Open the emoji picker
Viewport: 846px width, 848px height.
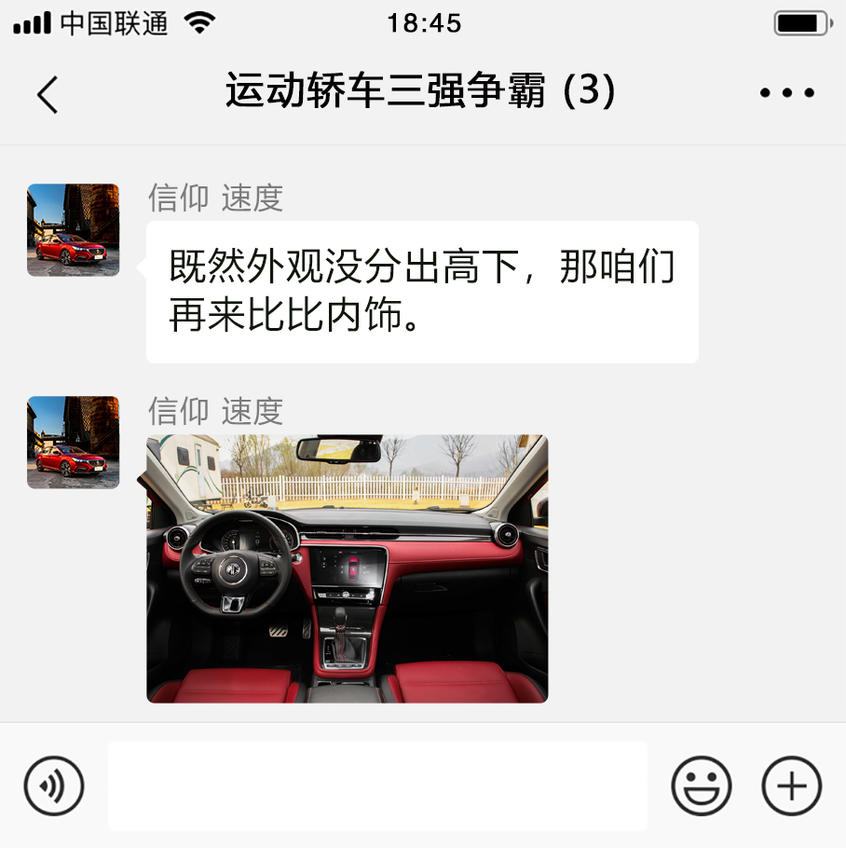[701, 786]
